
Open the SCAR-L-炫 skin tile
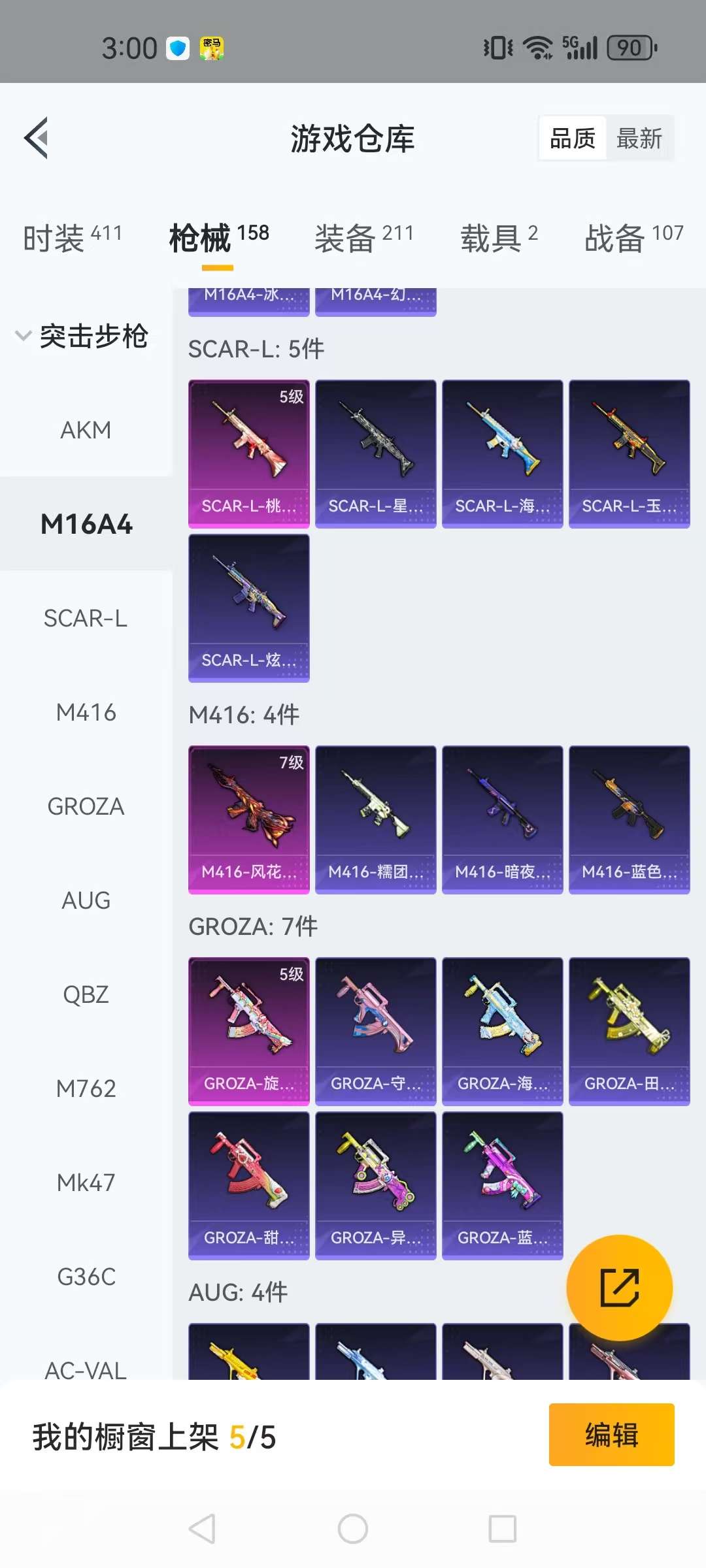click(248, 608)
